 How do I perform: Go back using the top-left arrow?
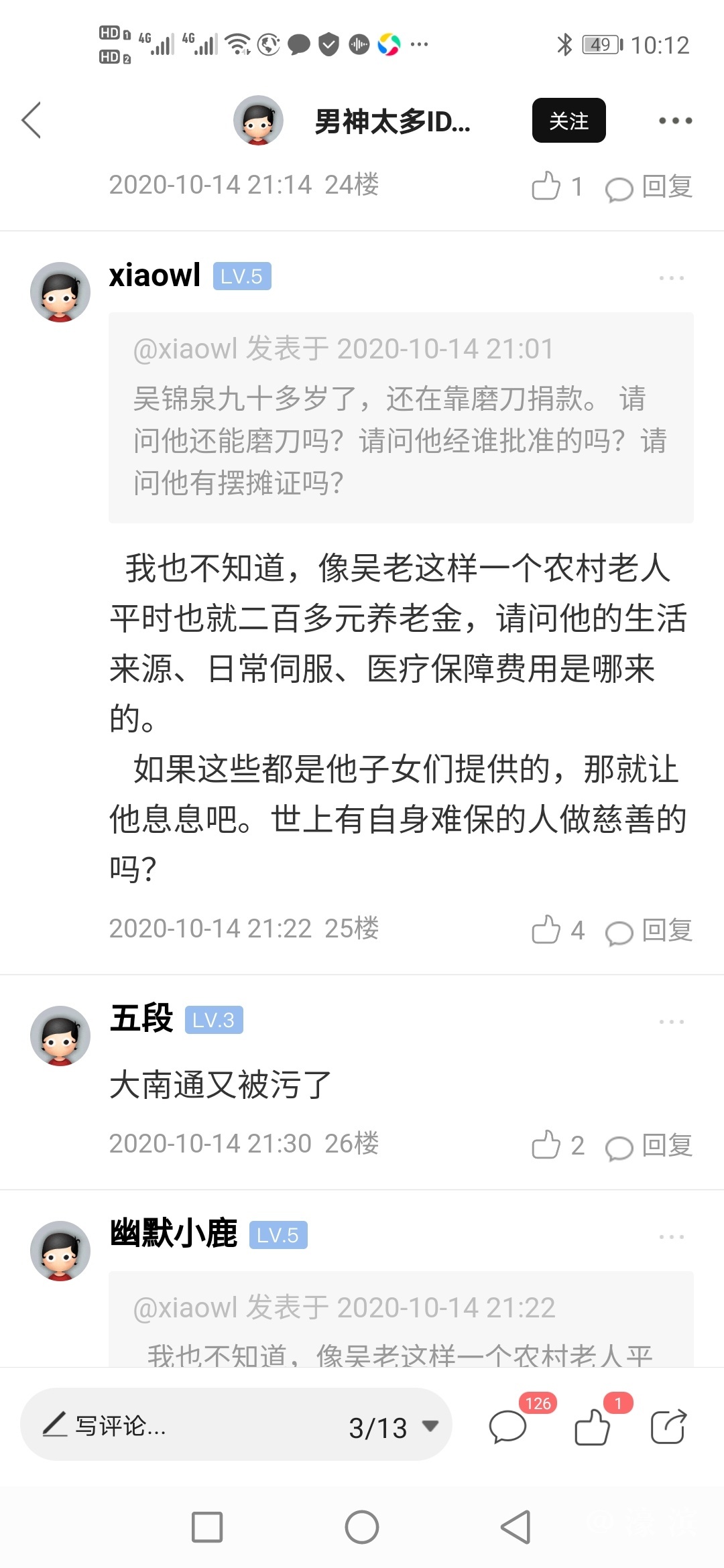pos(32,121)
